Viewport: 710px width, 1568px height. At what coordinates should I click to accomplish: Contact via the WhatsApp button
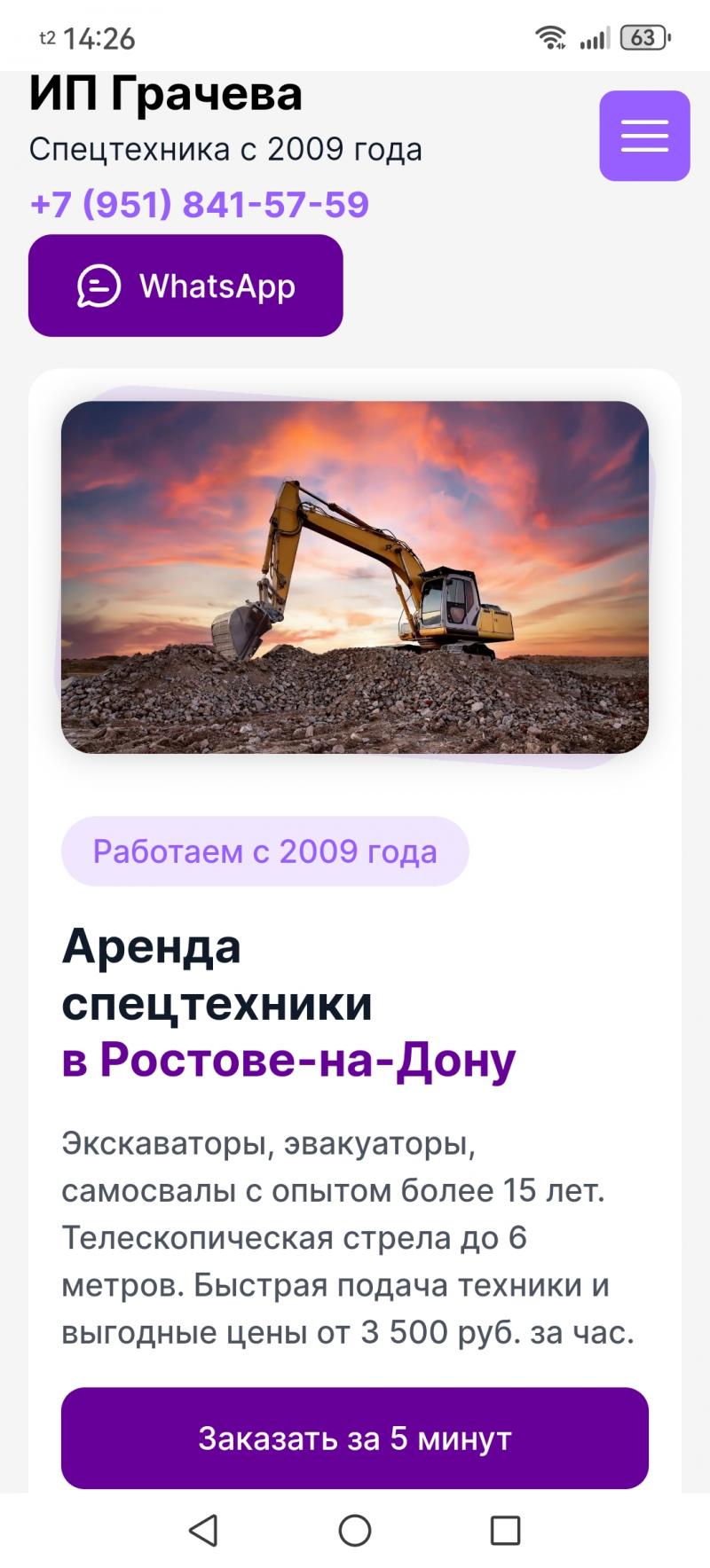point(185,286)
